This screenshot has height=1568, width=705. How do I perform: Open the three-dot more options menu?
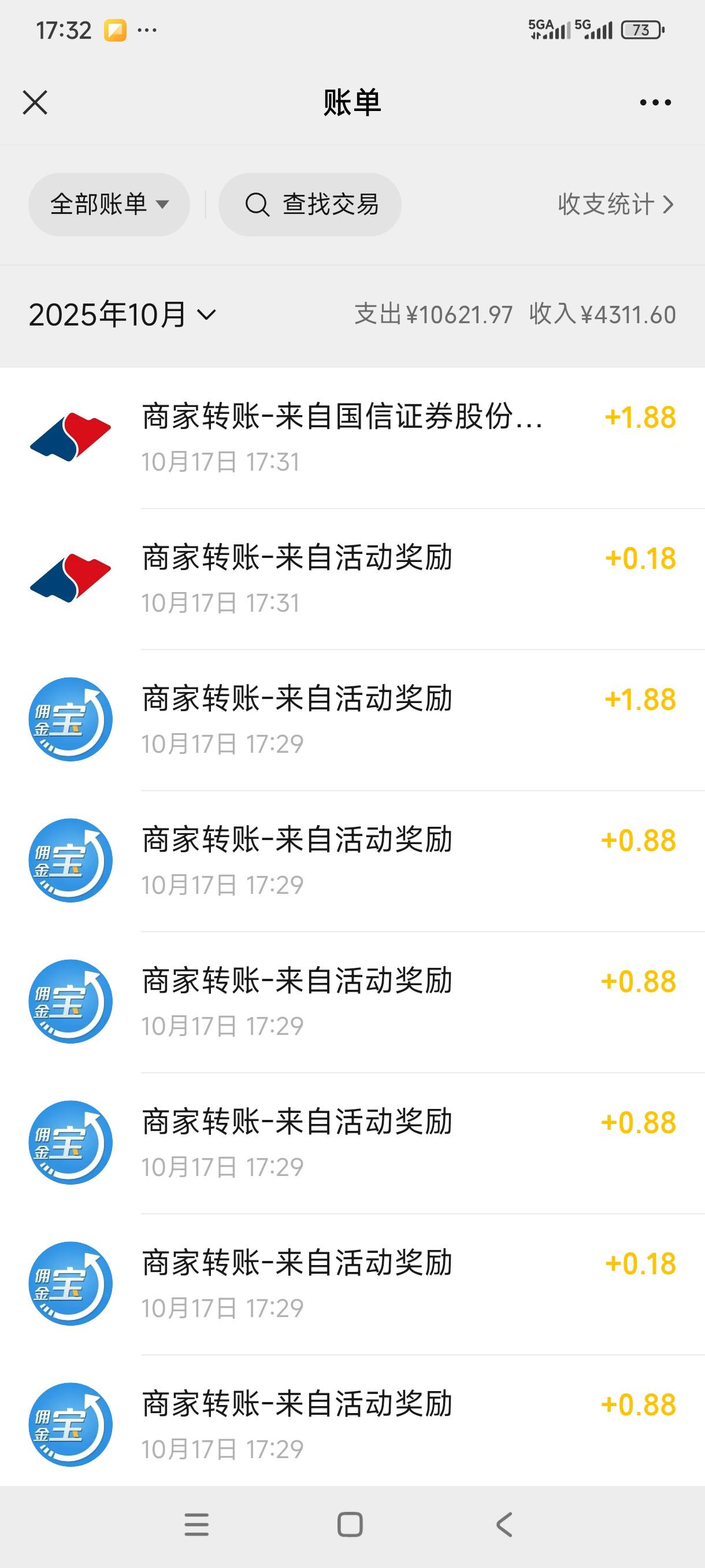click(655, 102)
